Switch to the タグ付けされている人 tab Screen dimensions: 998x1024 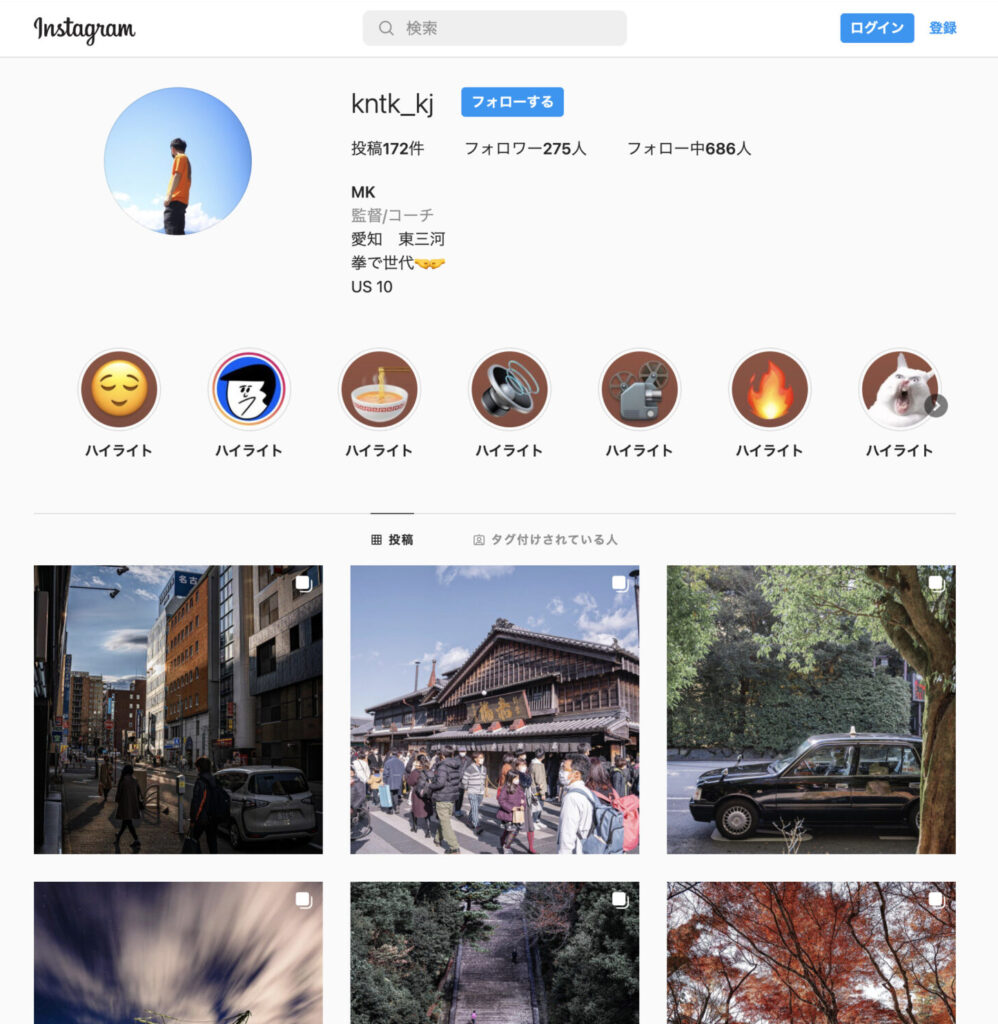point(545,540)
